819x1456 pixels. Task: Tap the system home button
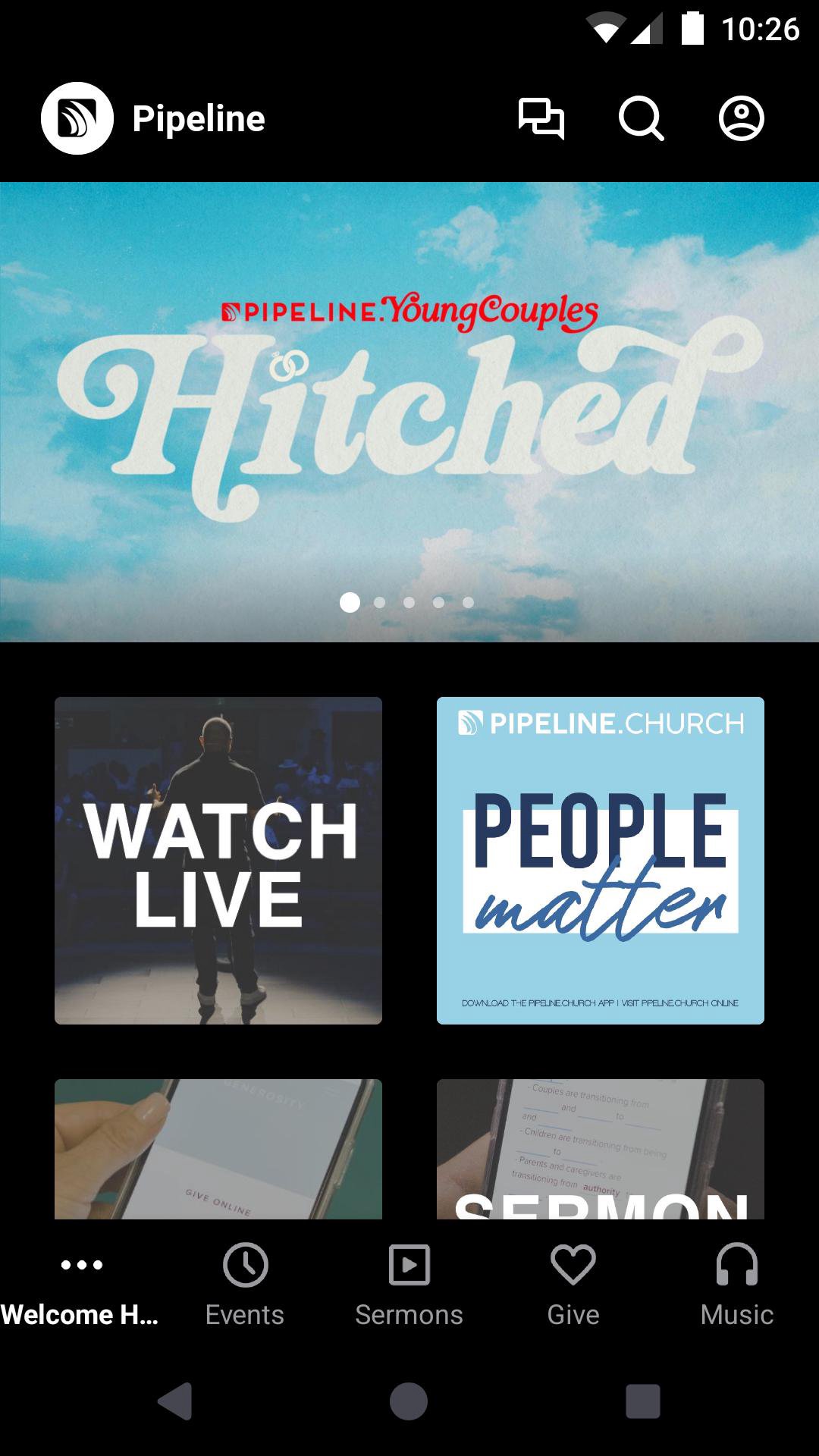[409, 1401]
